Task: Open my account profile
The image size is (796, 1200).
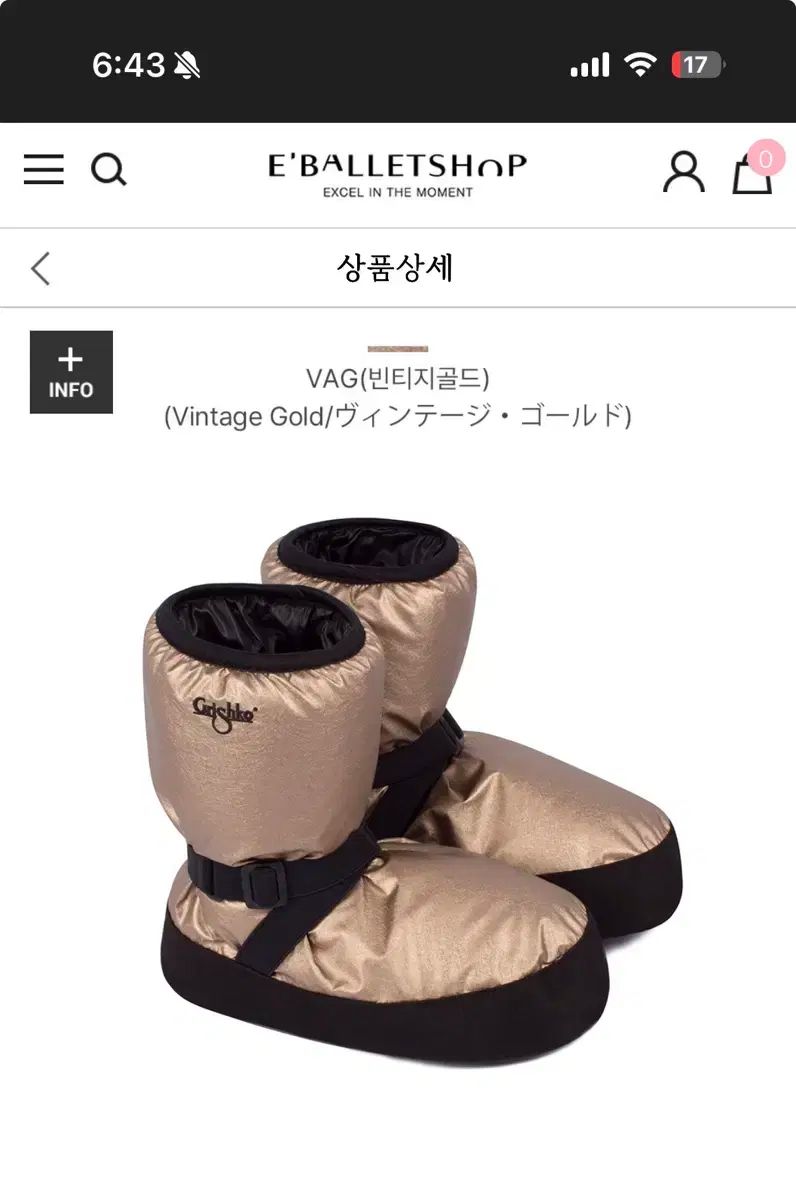Action: point(684,172)
